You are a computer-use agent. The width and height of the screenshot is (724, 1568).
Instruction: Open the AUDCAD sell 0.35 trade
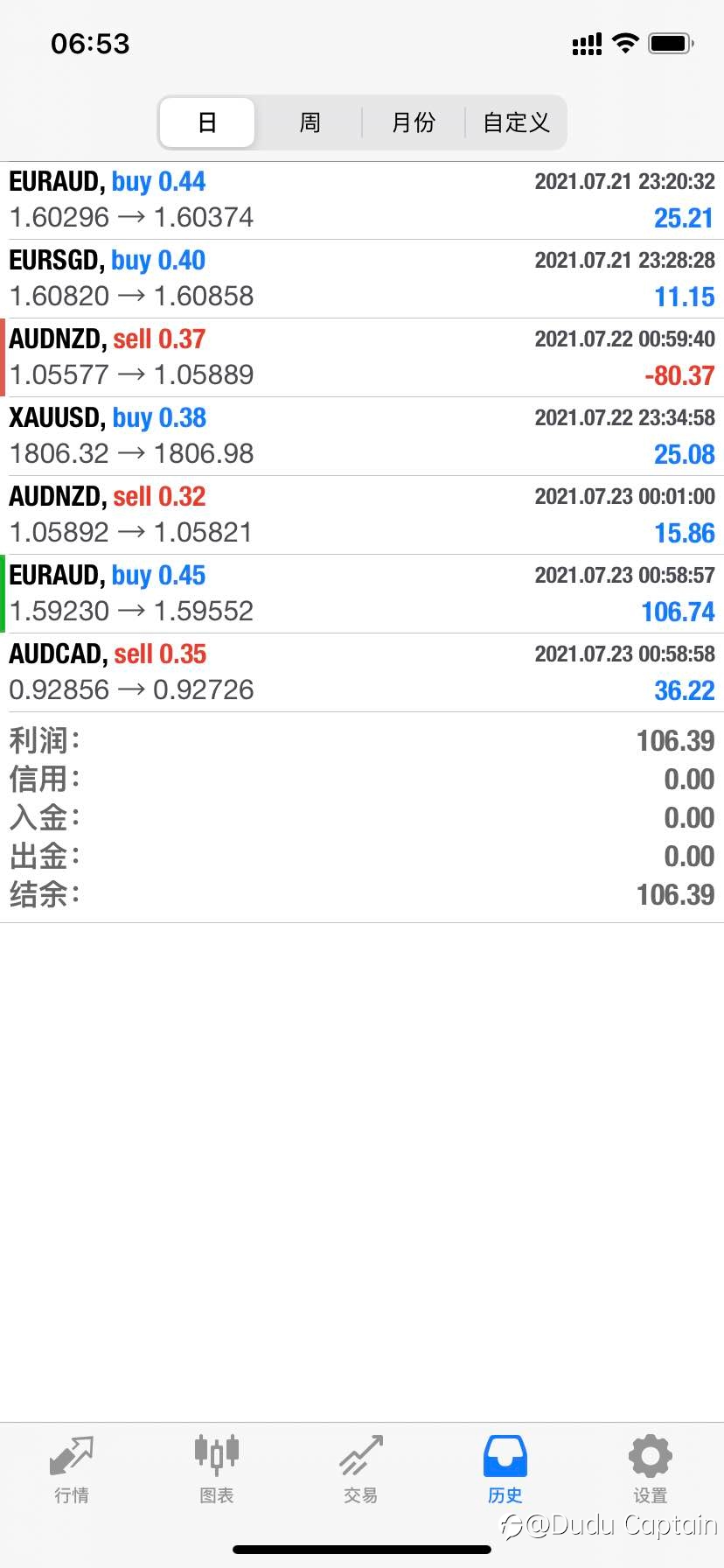pos(362,673)
